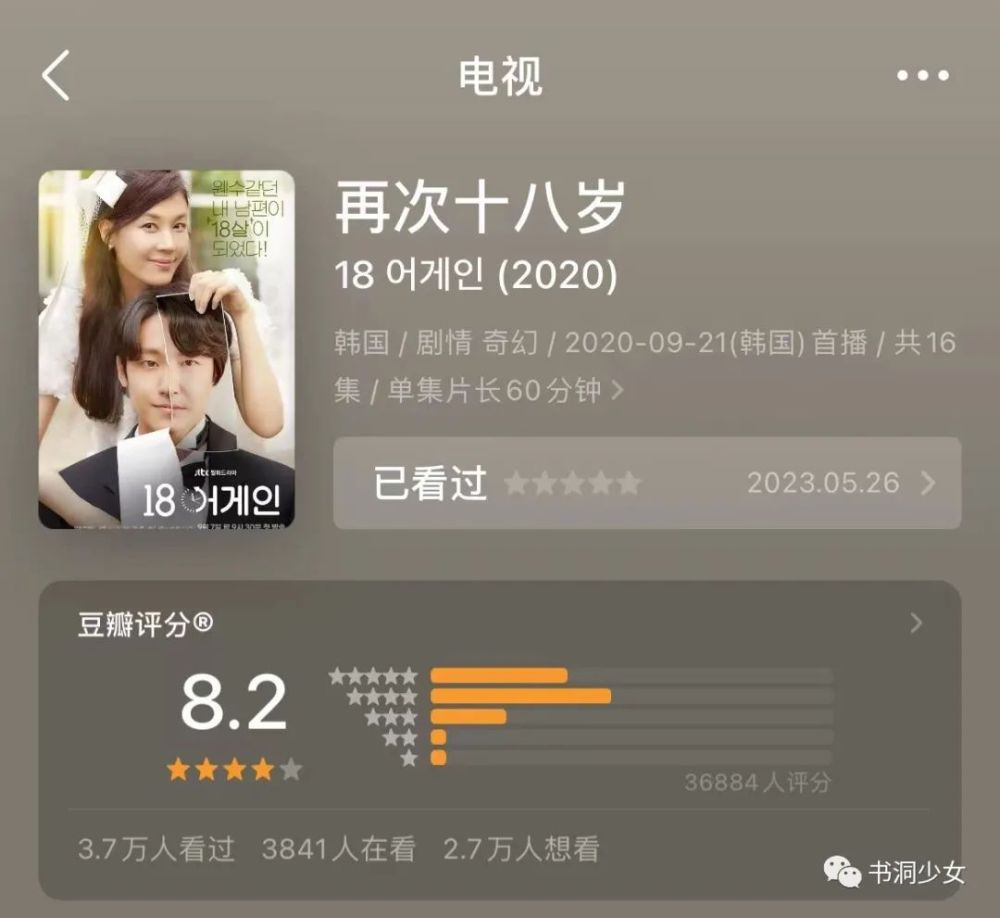Image resolution: width=1000 pixels, height=918 pixels.
Task: Open the three-dot overflow menu
Action: [x=923, y=75]
